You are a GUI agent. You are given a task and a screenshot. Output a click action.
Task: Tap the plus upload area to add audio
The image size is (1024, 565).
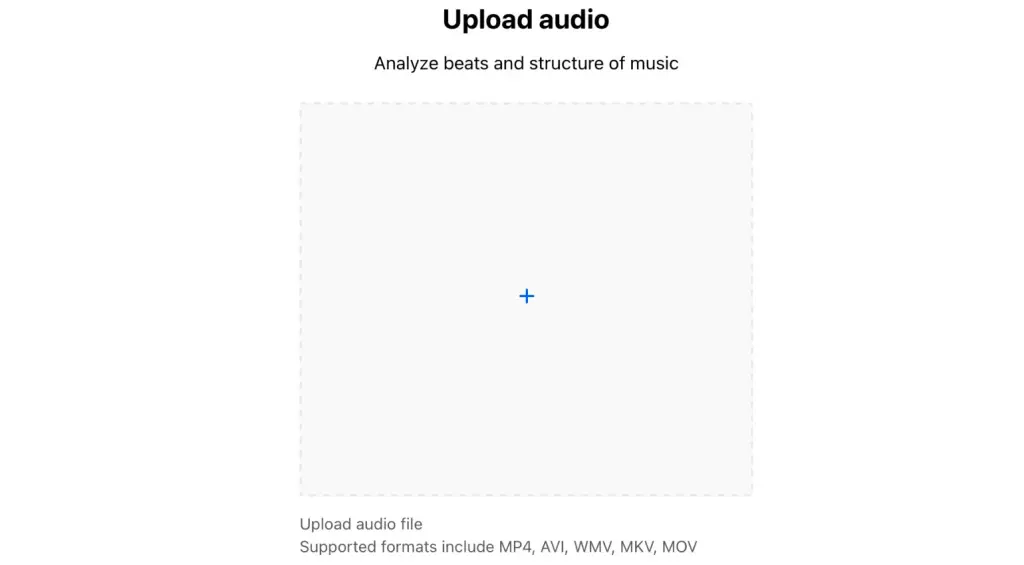pyautogui.click(x=526, y=297)
